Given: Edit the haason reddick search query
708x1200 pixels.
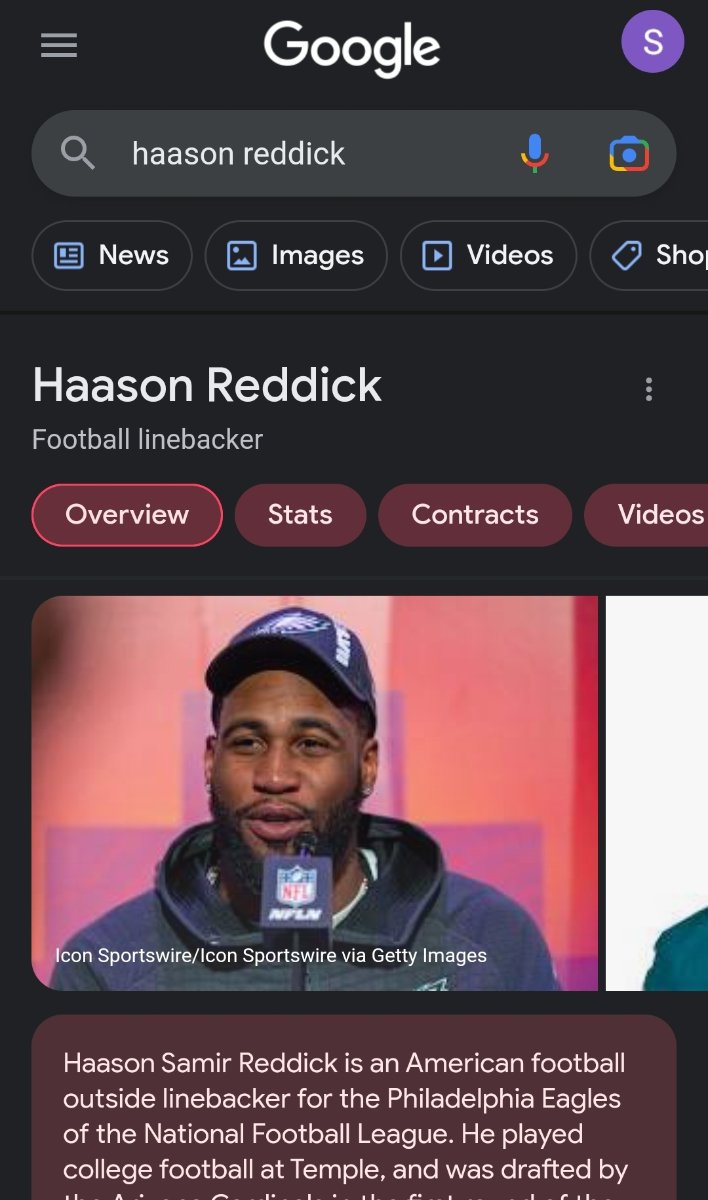Looking at the screenshot, I should tap(300, 154).
